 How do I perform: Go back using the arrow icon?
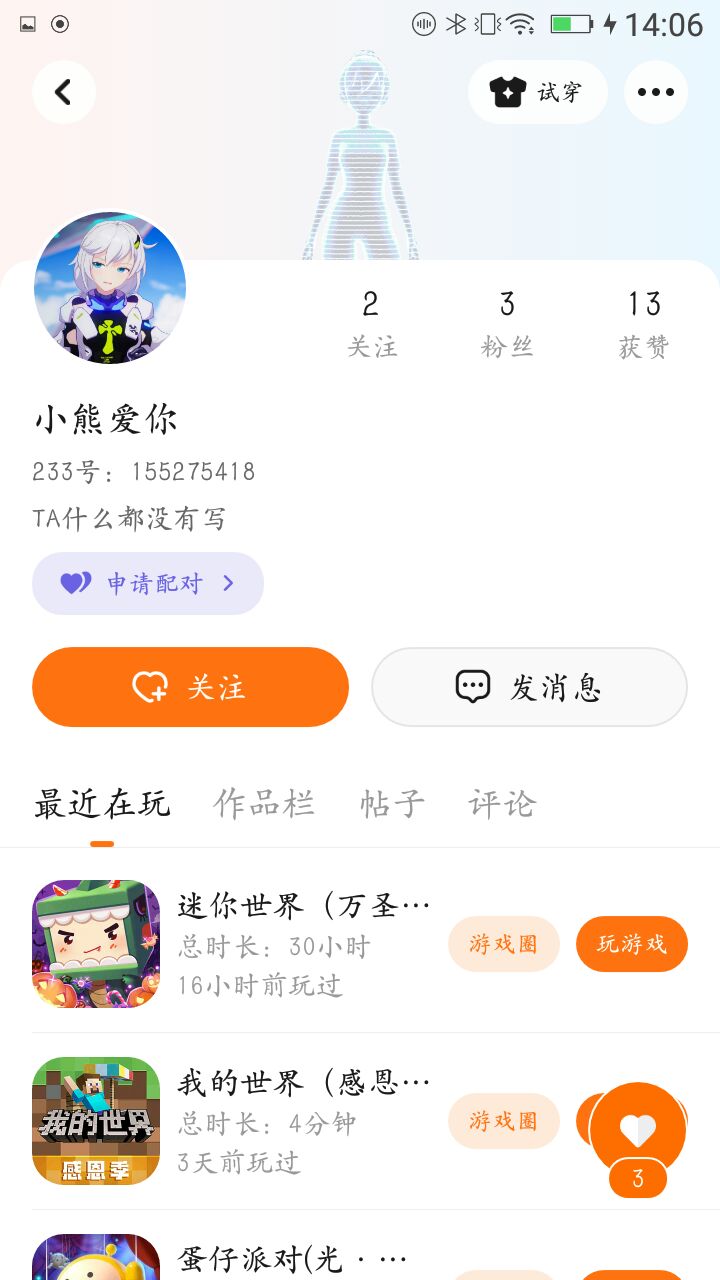point(63,92)
